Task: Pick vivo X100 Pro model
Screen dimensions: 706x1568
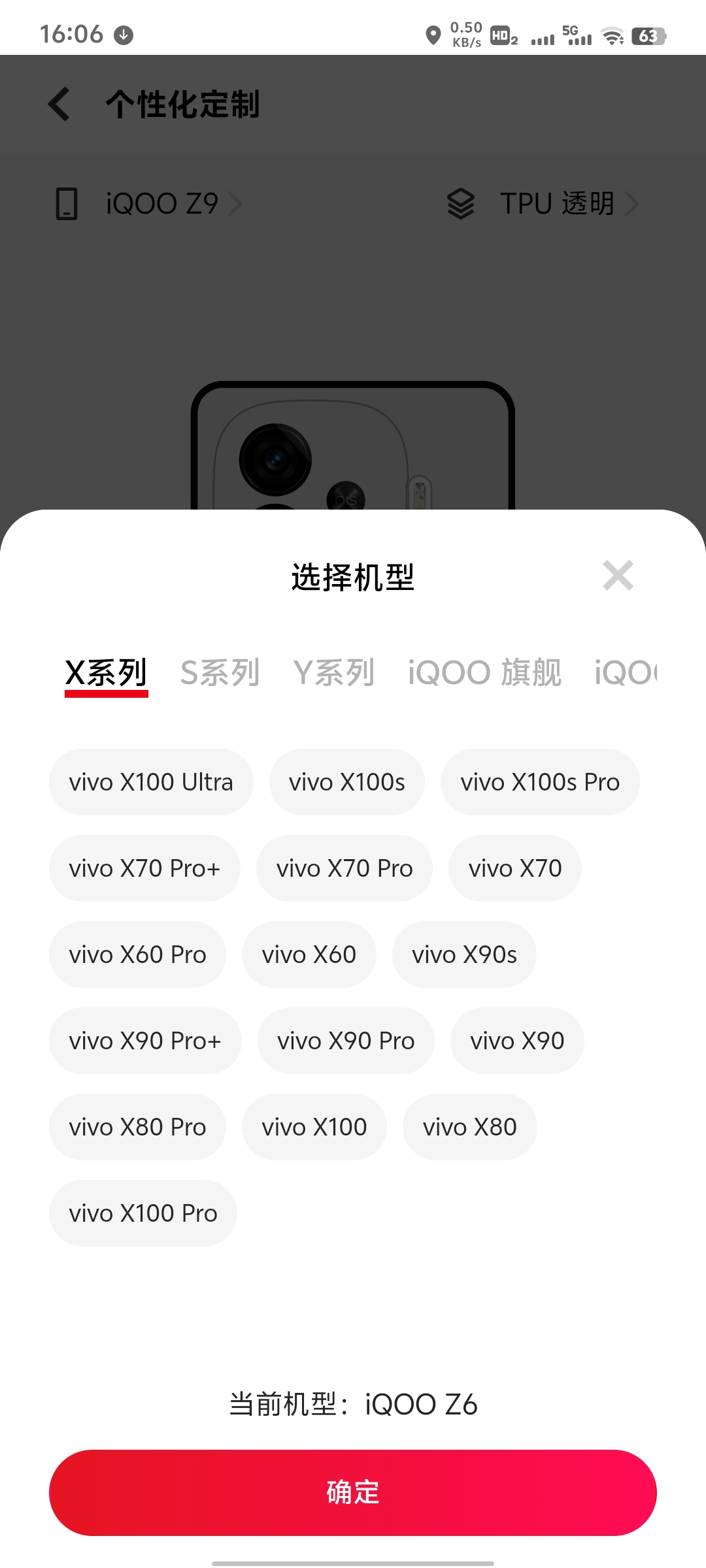Action: (143, 1213)
